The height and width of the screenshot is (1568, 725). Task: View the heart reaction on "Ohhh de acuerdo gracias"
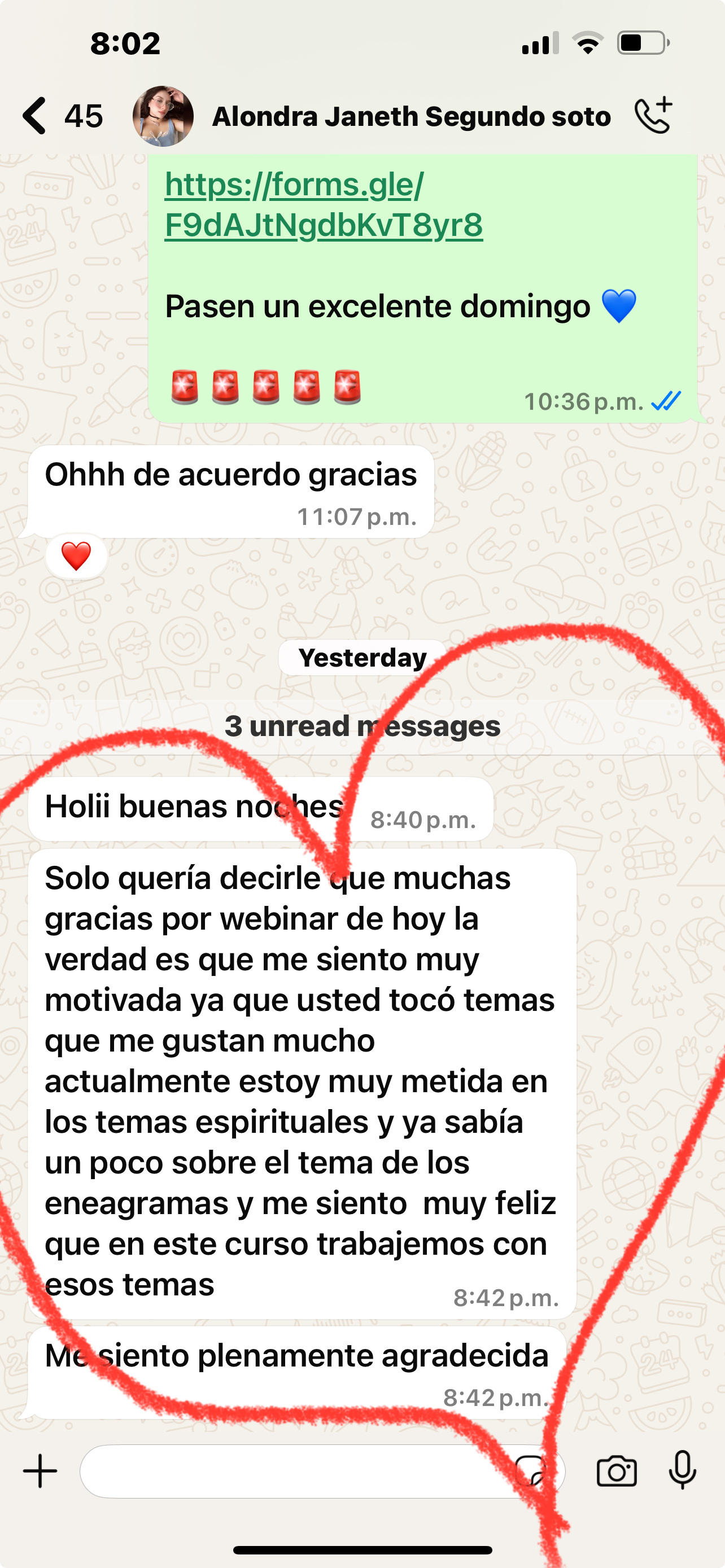pos(76,557)
